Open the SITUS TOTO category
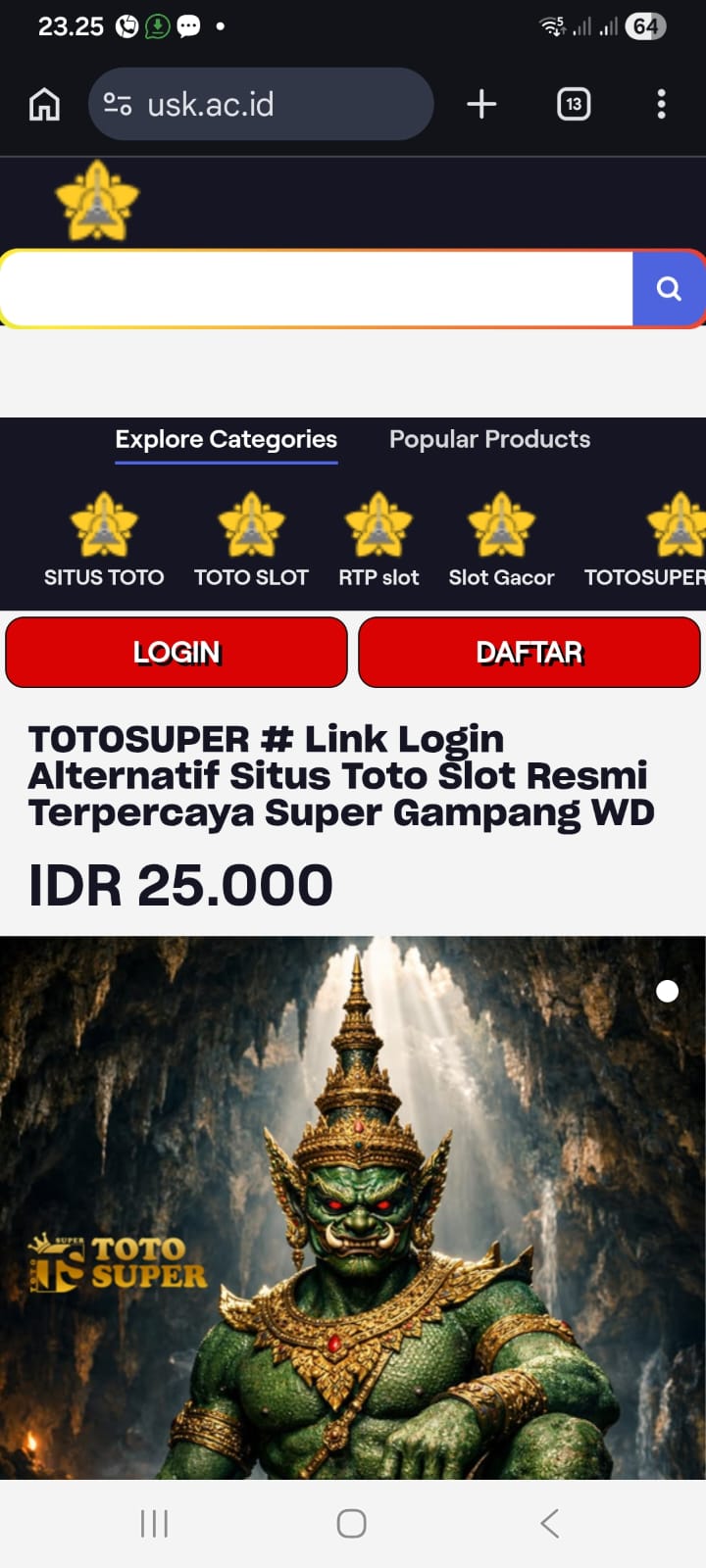The width and height of the screenshot is (706, 1568). (x=104, y=540)
